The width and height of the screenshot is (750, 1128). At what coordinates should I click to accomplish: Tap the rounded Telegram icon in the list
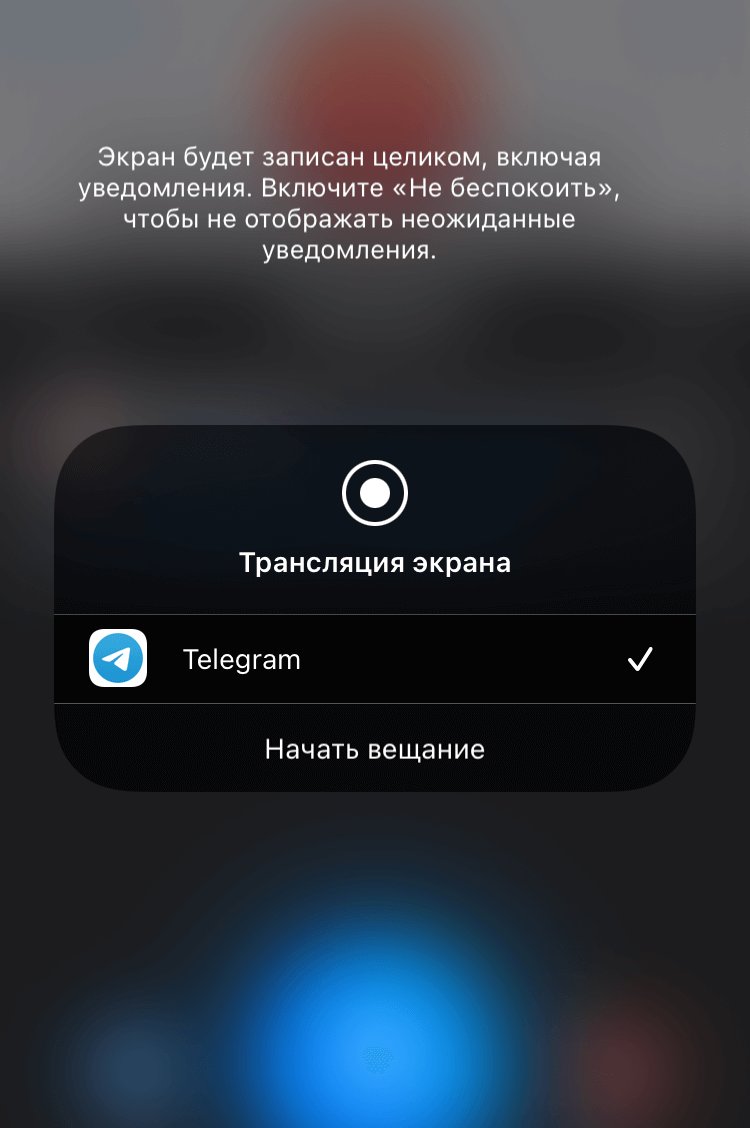point(118,658)
